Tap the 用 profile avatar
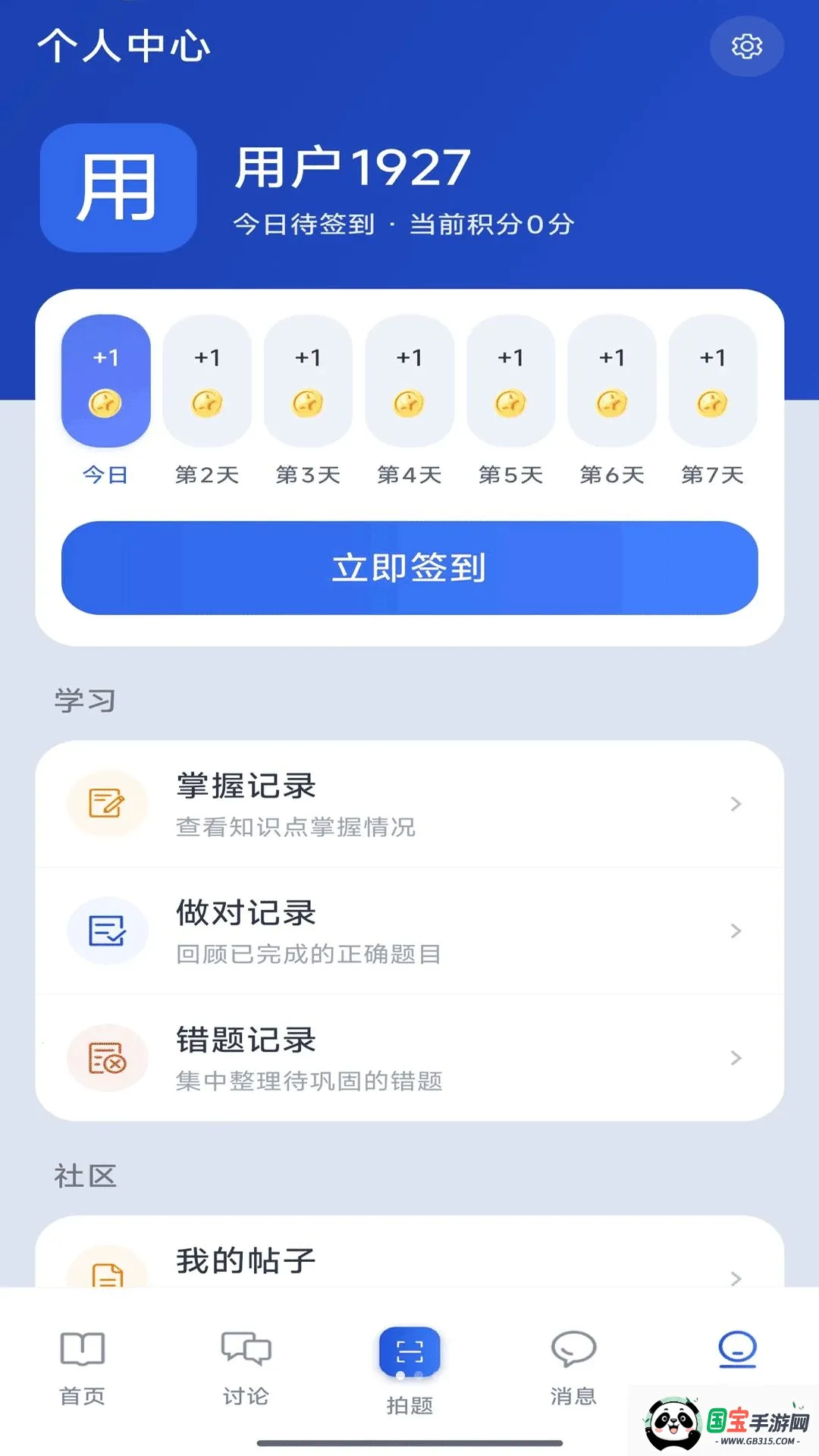This screenshot has height=1456, width=819. (x=118, y=188)
